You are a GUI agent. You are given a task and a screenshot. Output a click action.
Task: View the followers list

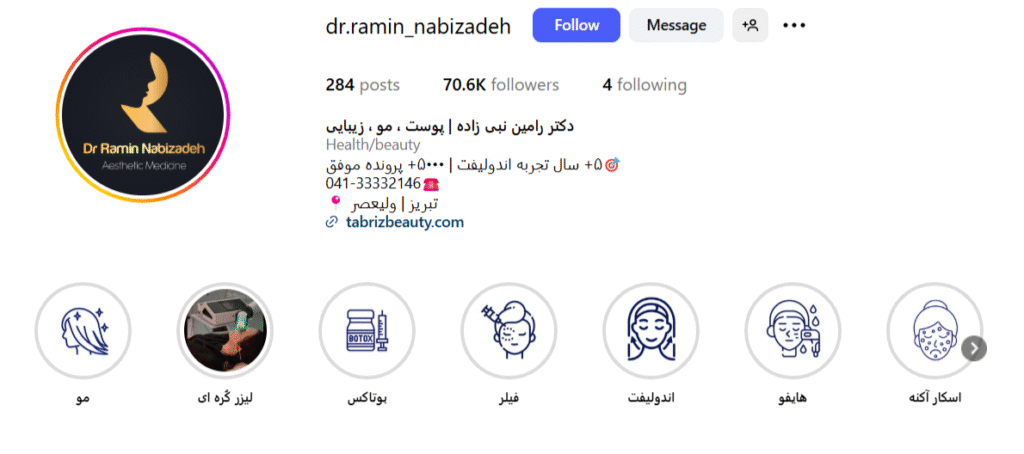[501, 85]
